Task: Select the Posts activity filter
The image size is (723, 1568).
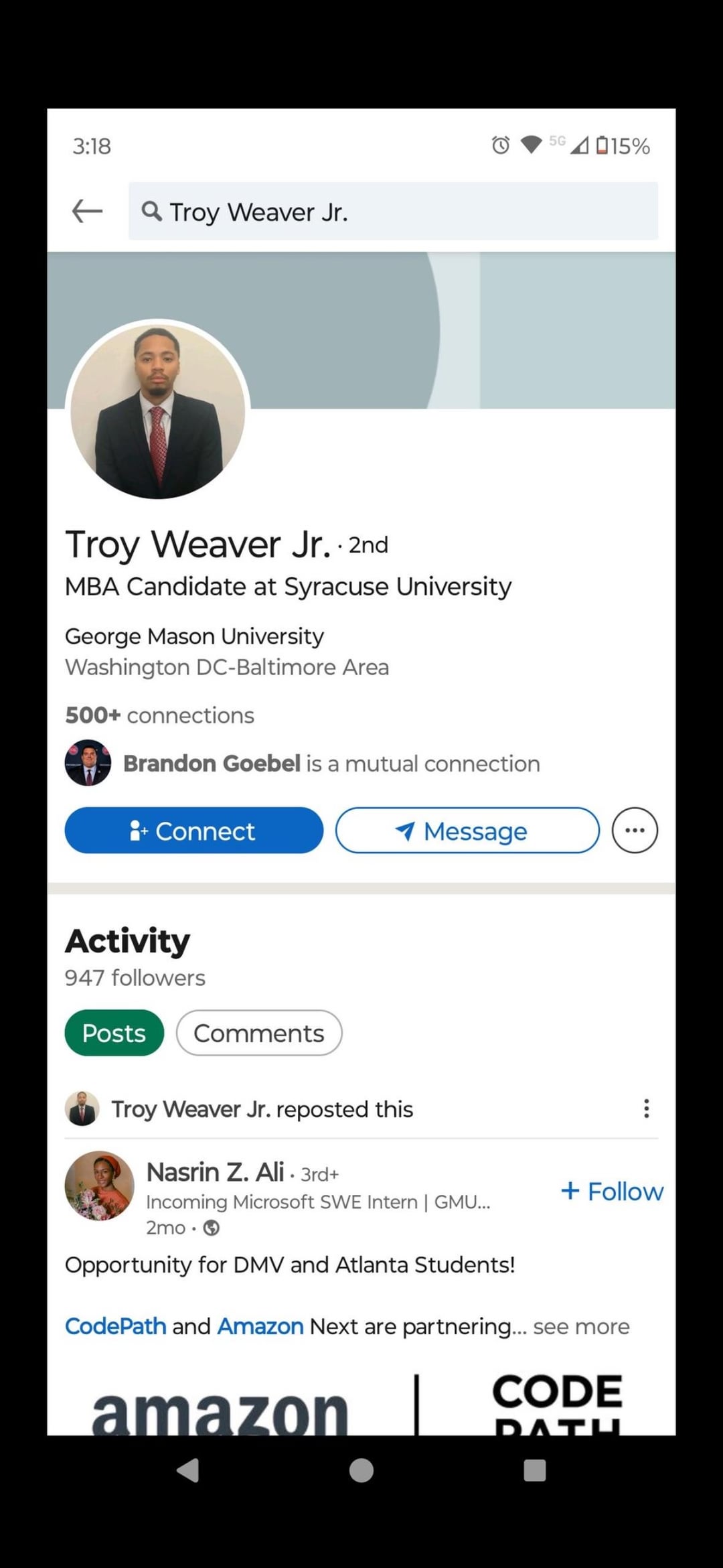Action: [114, 1033]
